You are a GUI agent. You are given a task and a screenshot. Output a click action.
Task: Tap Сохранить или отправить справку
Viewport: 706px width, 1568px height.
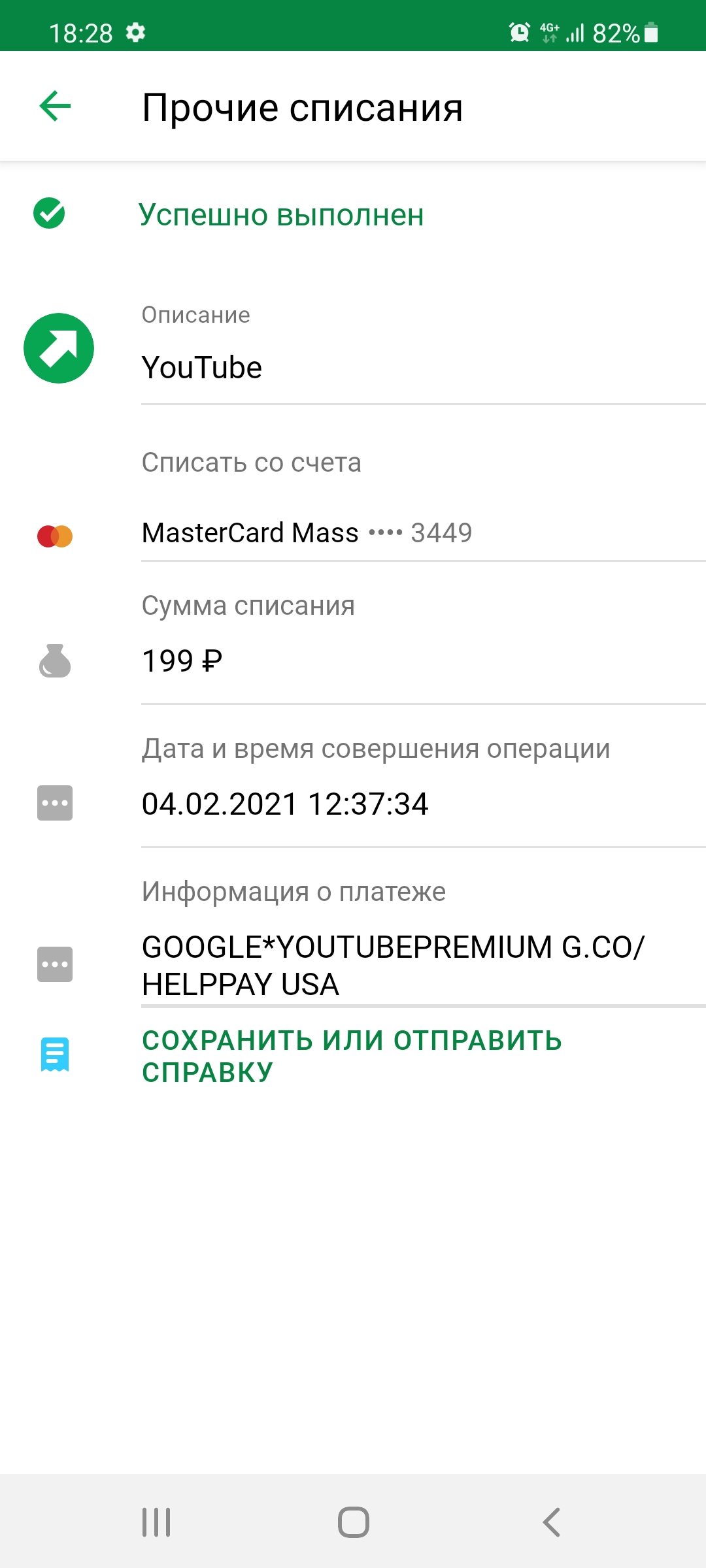pos(352,1056)
